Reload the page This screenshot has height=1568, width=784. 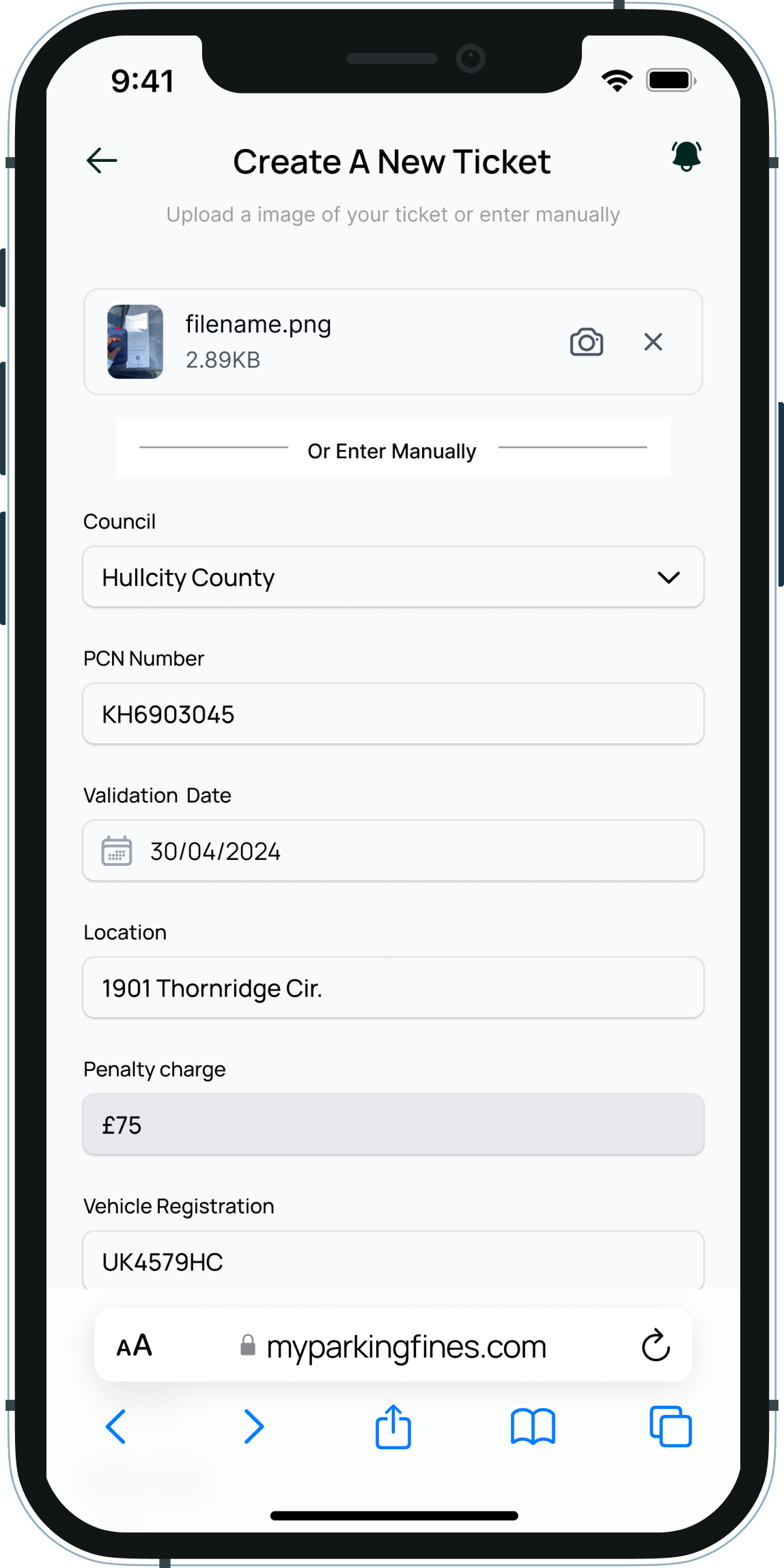point(656,1345)
